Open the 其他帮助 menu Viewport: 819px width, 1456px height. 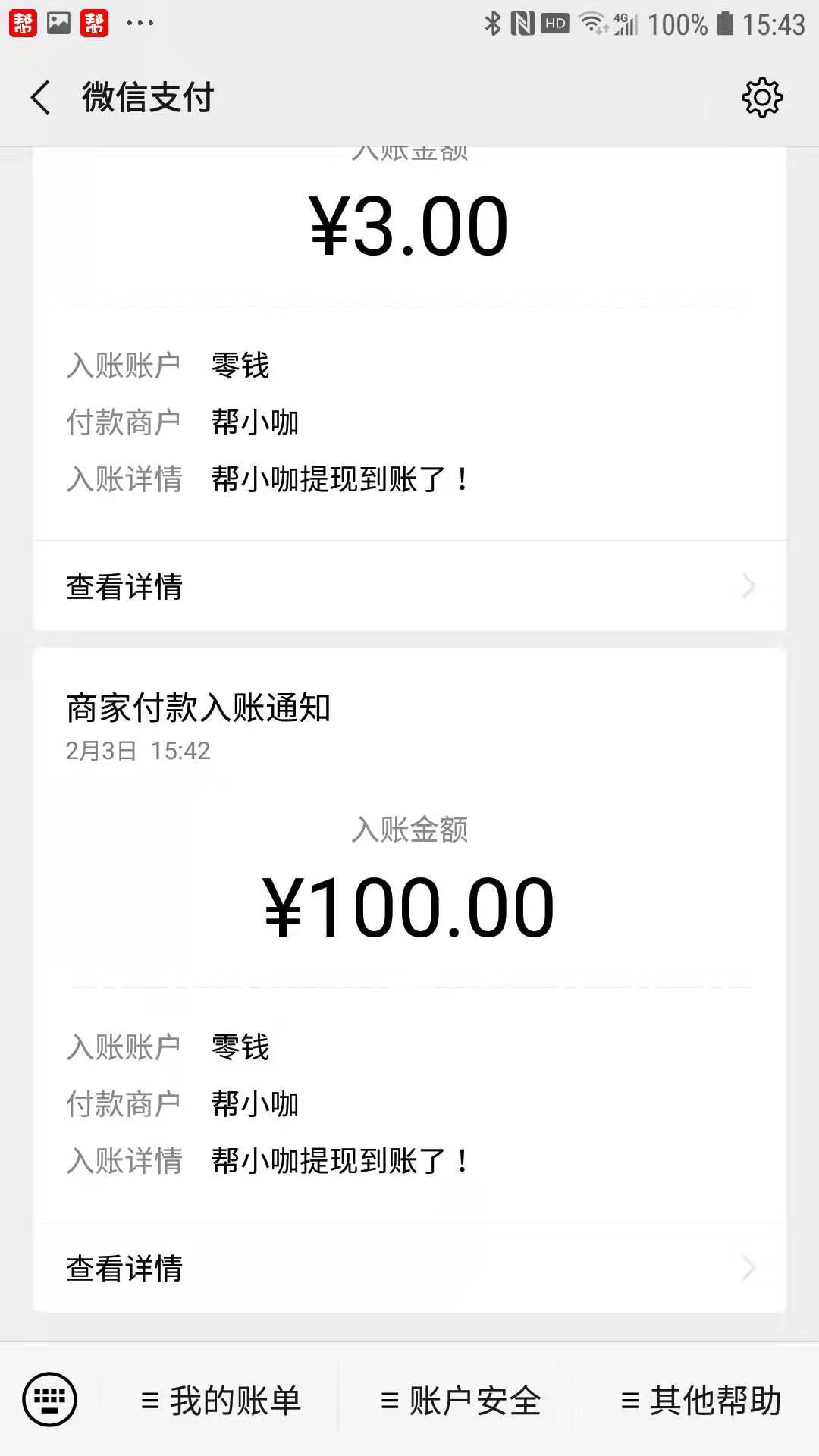[700, 1401]
